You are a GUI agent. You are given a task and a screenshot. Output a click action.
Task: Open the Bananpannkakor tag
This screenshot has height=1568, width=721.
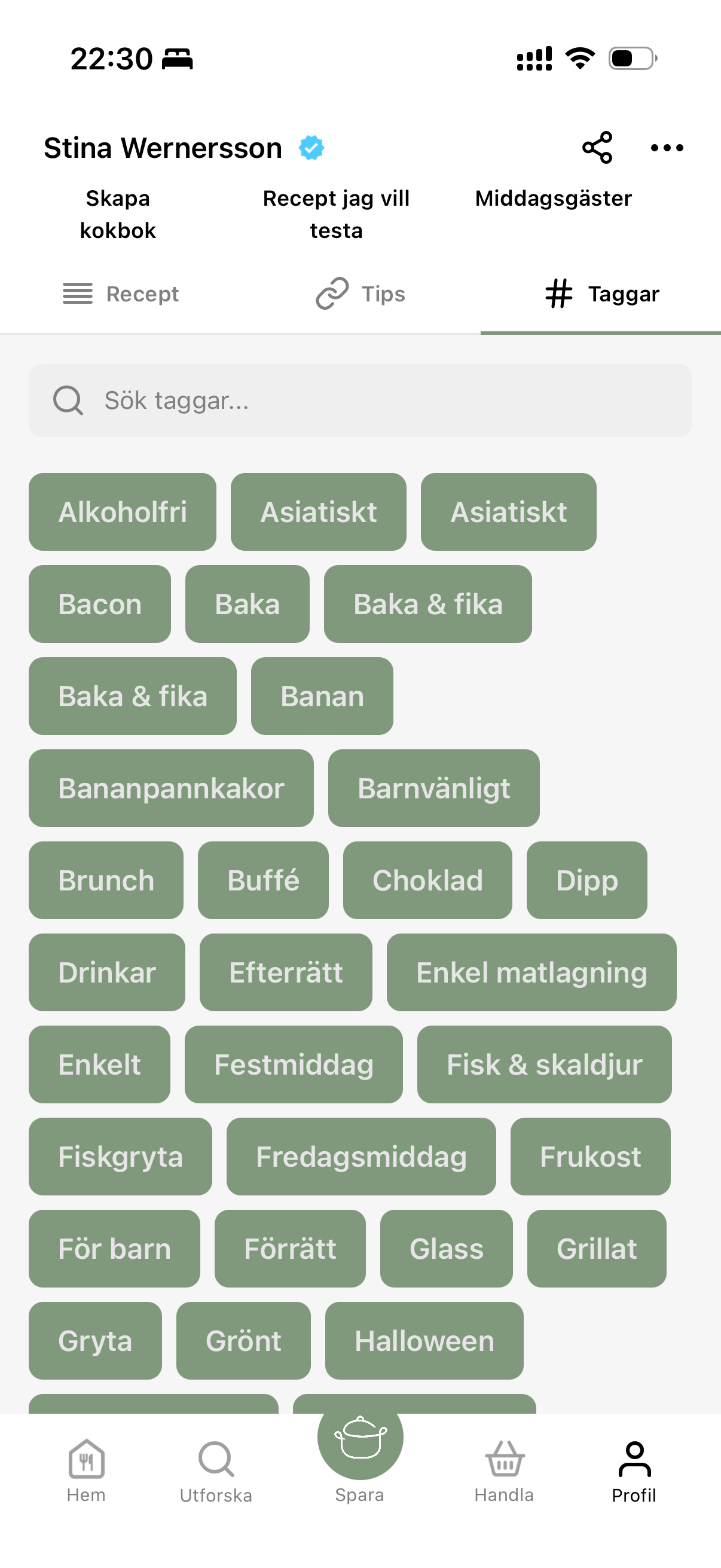coord(171,788)
